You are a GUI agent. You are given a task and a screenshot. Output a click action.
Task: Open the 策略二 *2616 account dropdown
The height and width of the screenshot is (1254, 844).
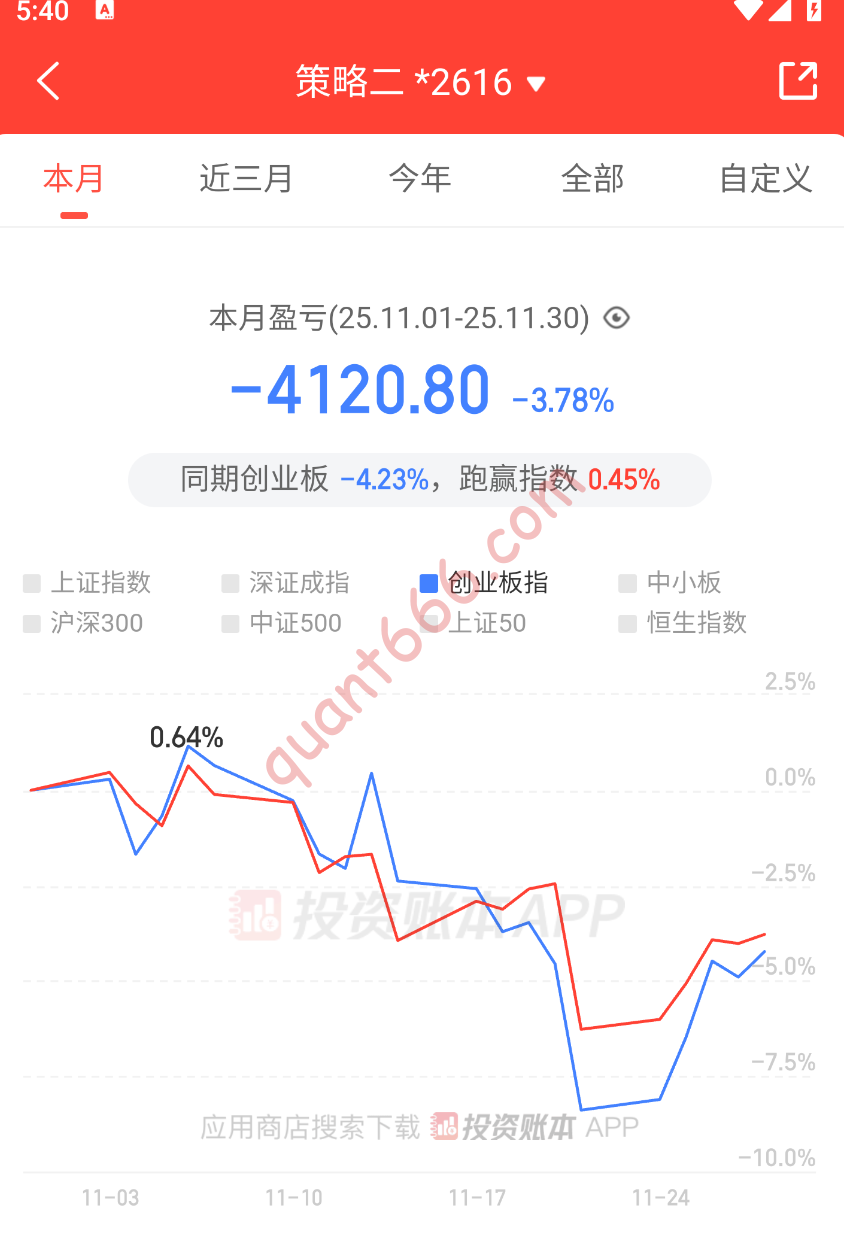point(421,82)
